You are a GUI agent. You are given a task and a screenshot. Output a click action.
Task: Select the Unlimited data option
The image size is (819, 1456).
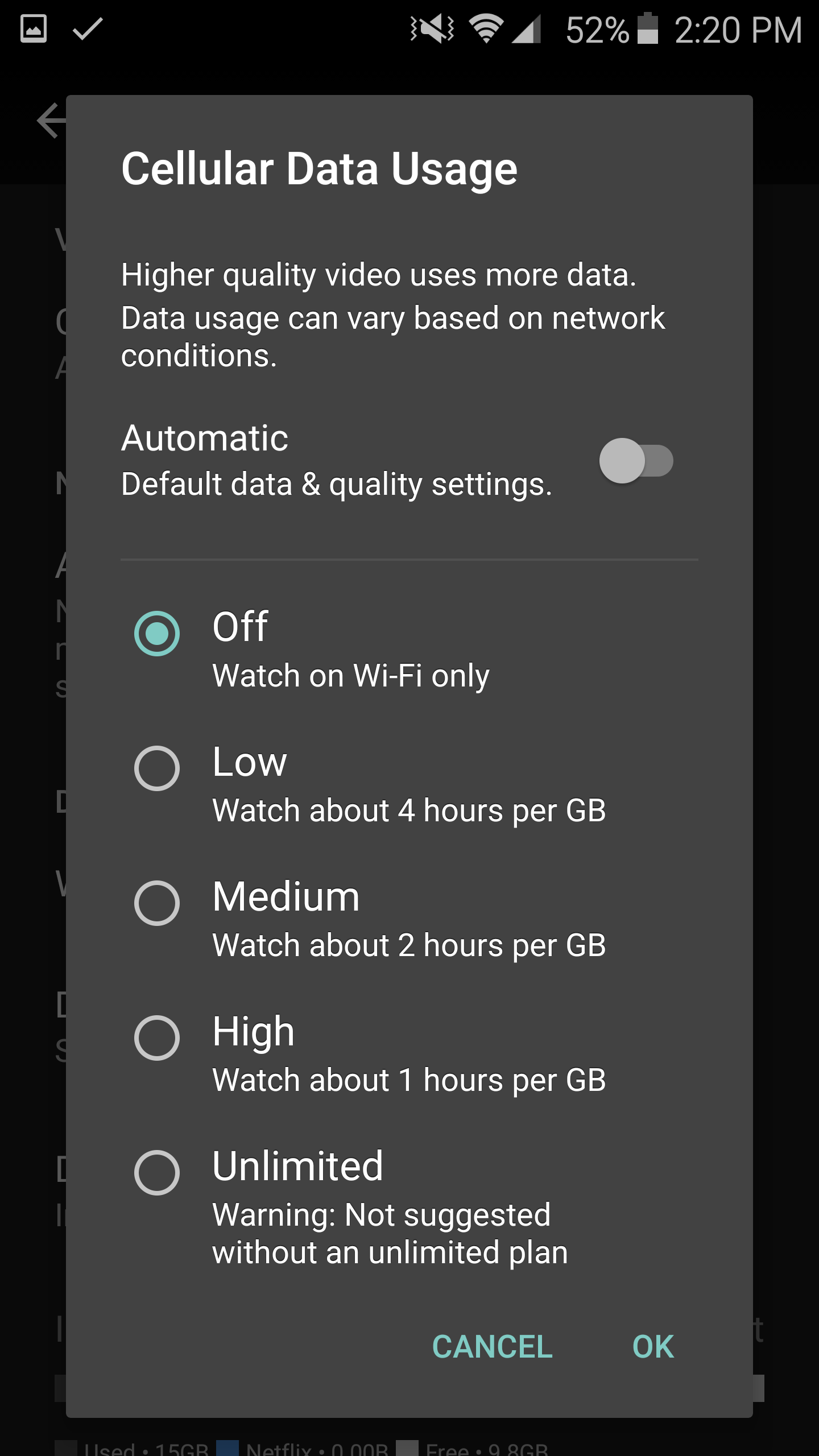157,1173
